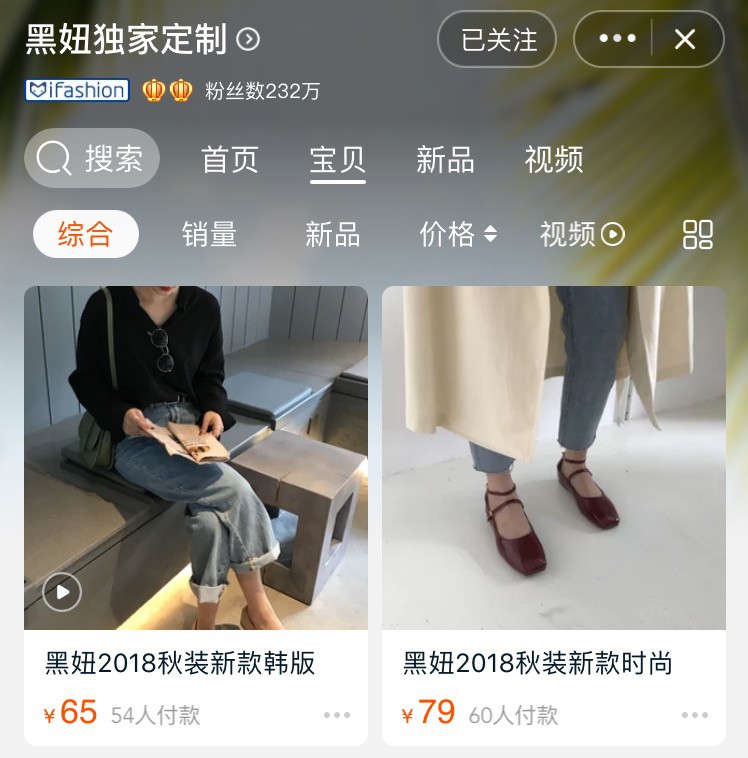Sort products by 销量
This screenshot has width=748, height=758.
coord(209,234)
